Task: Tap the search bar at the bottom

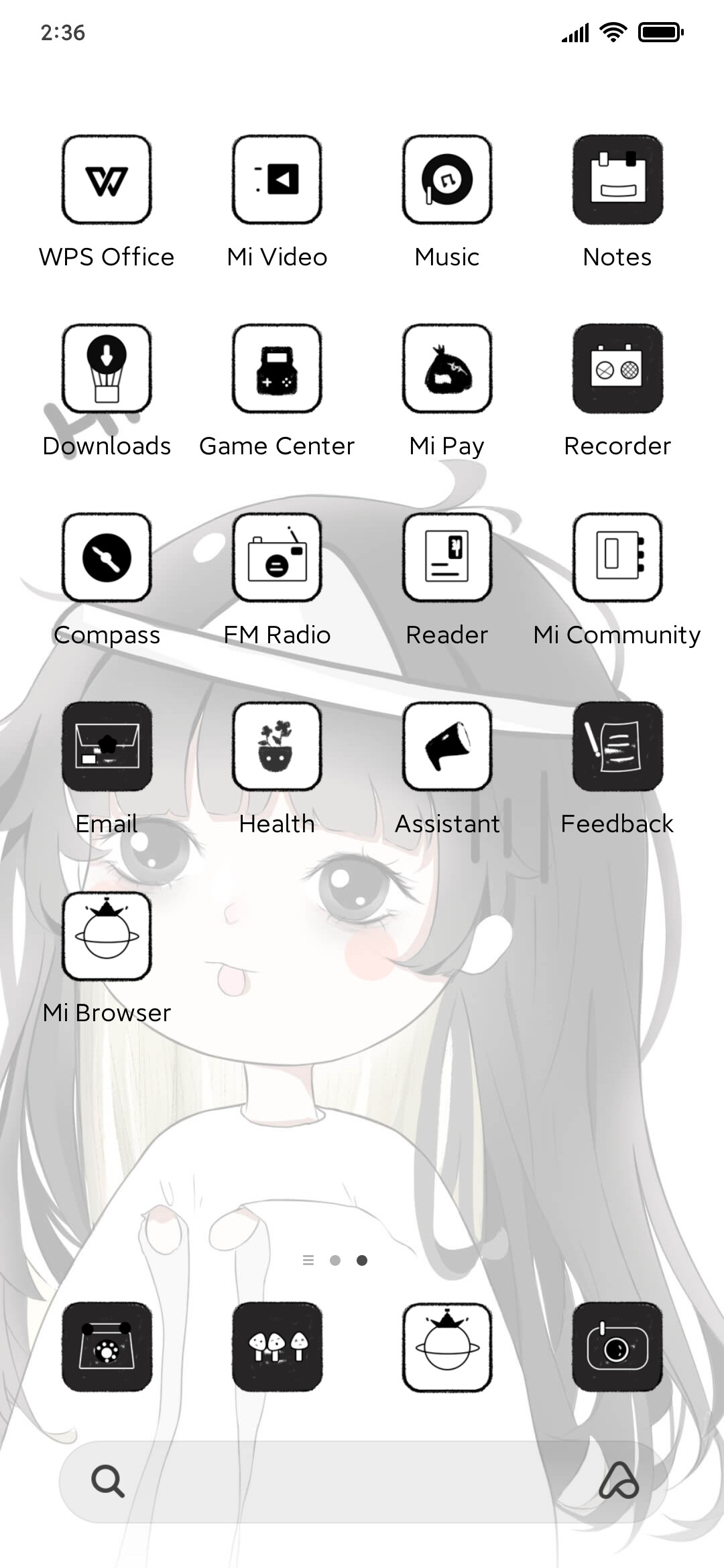Action: (x=362, y=1482)
